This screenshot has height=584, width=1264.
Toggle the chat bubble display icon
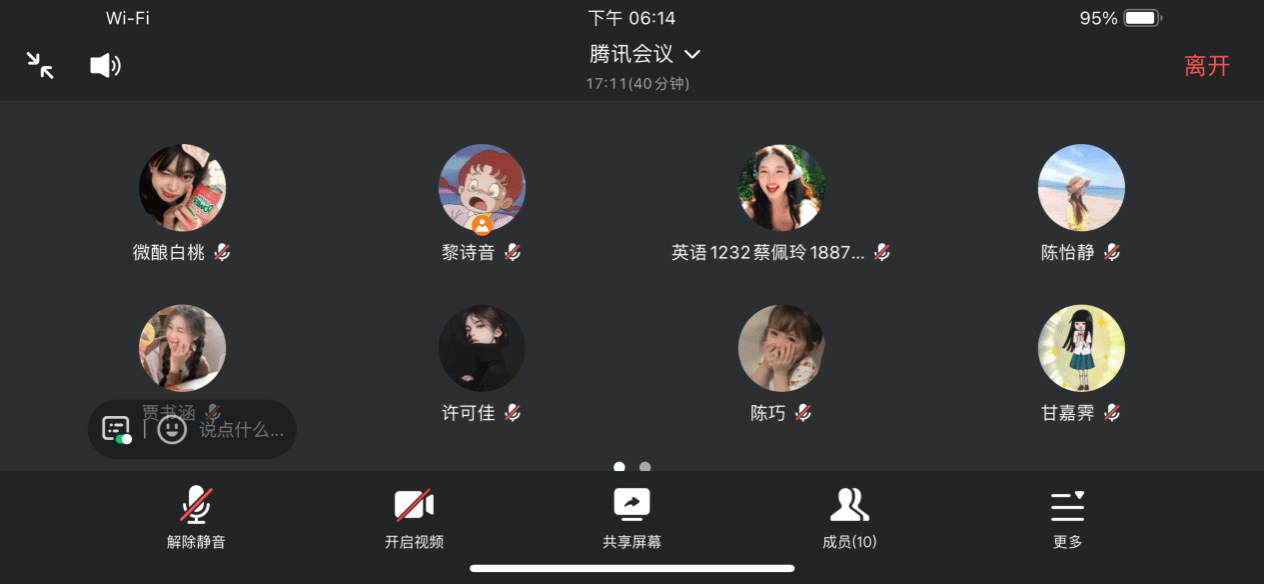[x=116, y=430]
